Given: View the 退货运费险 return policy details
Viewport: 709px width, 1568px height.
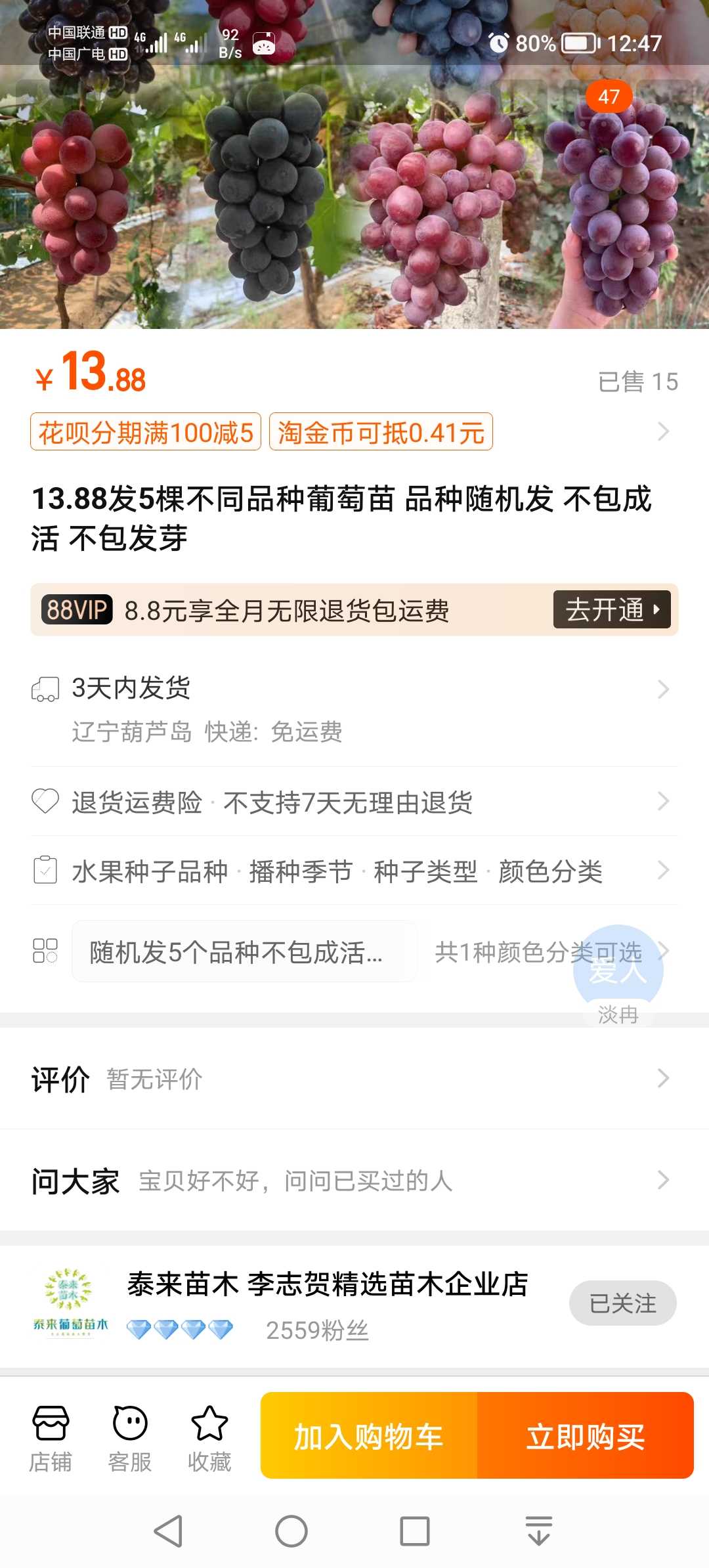Looking at the screenshot, I should [x=354, y=802].
